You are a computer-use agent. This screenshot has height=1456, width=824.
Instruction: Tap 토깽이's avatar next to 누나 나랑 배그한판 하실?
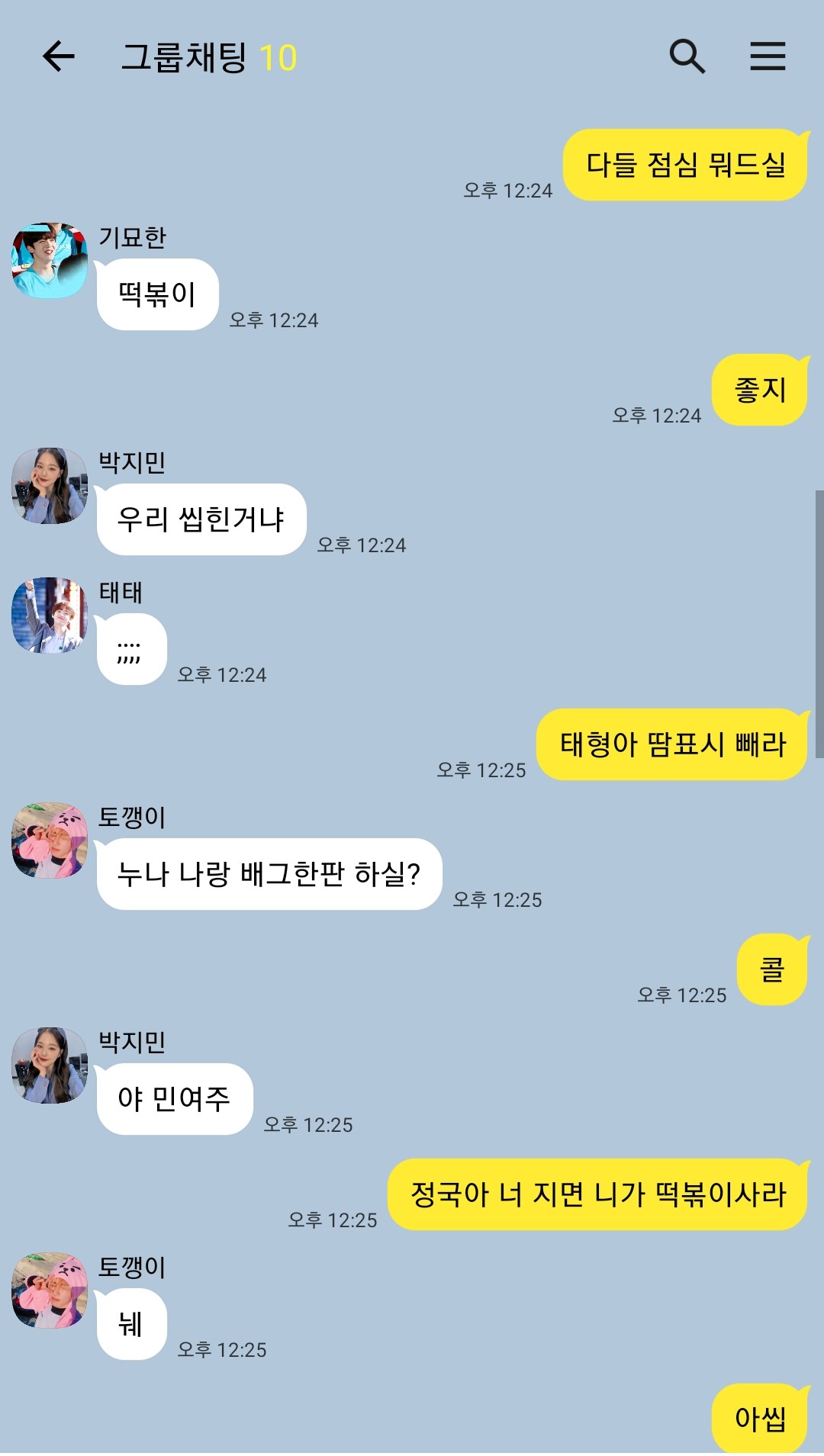(x=50, y=840)
